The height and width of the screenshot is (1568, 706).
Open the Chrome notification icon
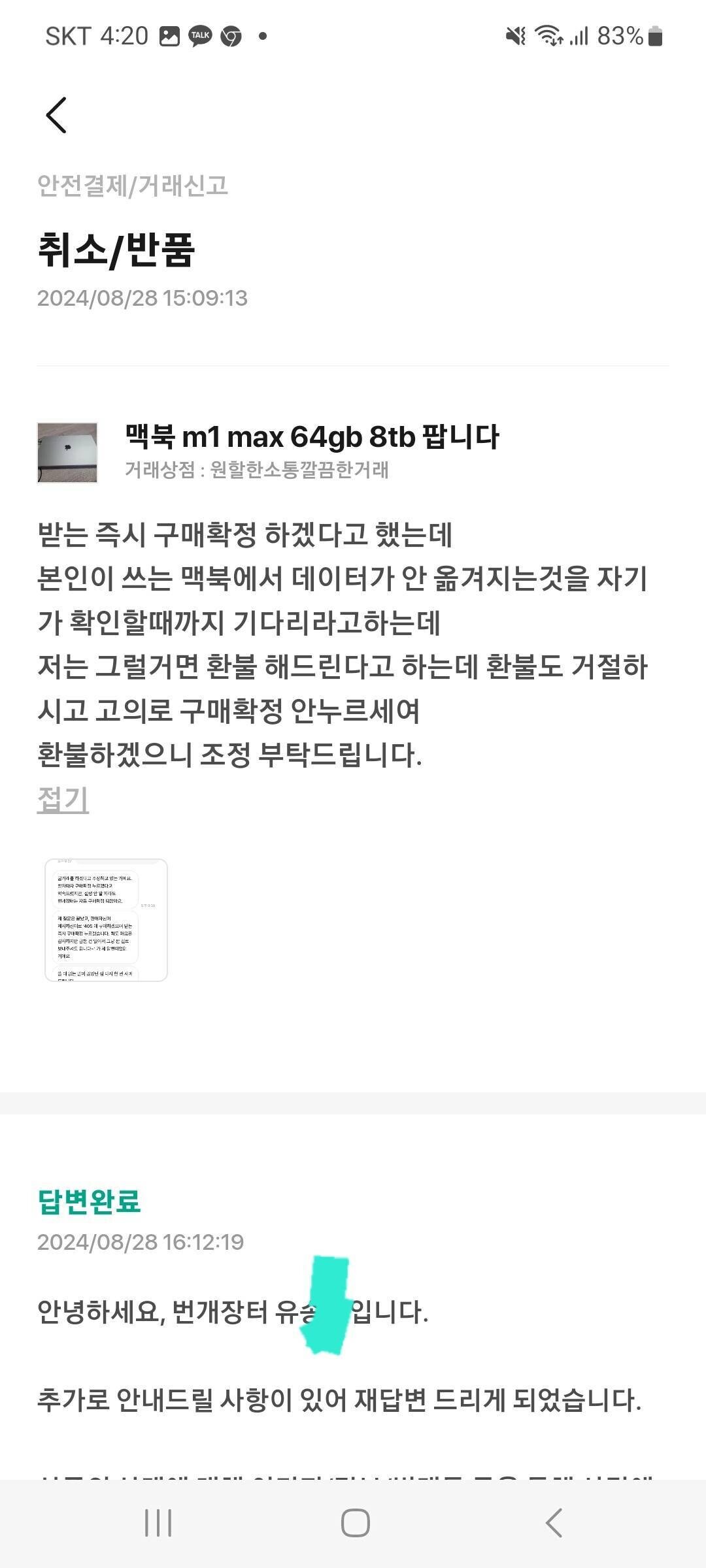coord(232,36)
